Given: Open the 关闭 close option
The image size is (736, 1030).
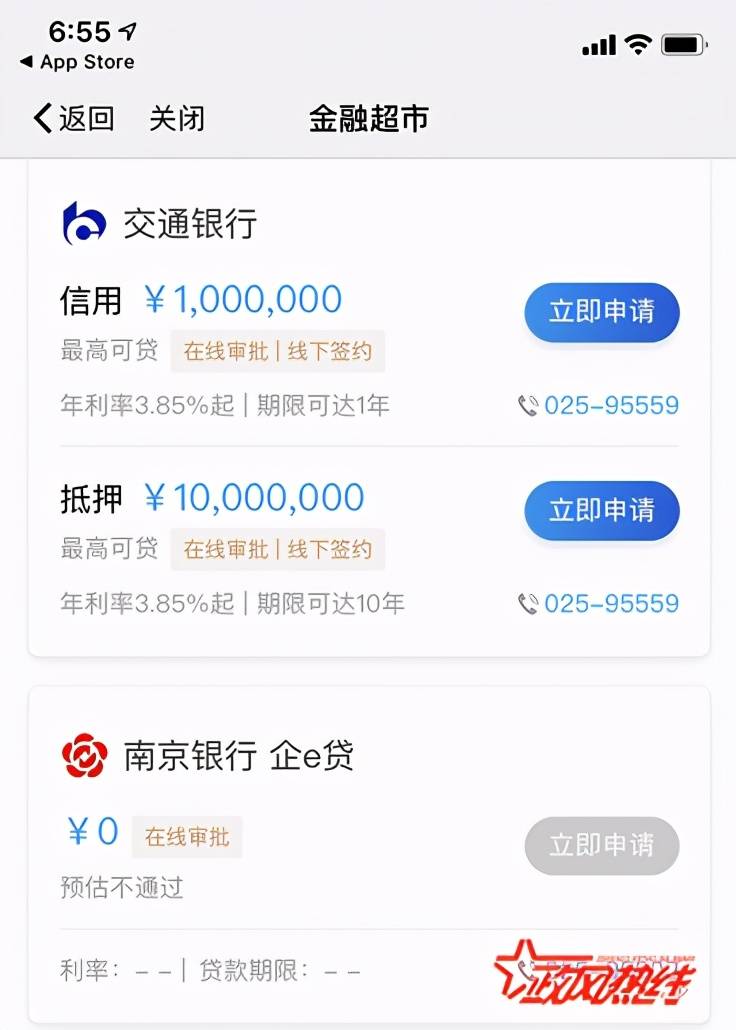Looking at the screenshot, I should tap(177, 118).
